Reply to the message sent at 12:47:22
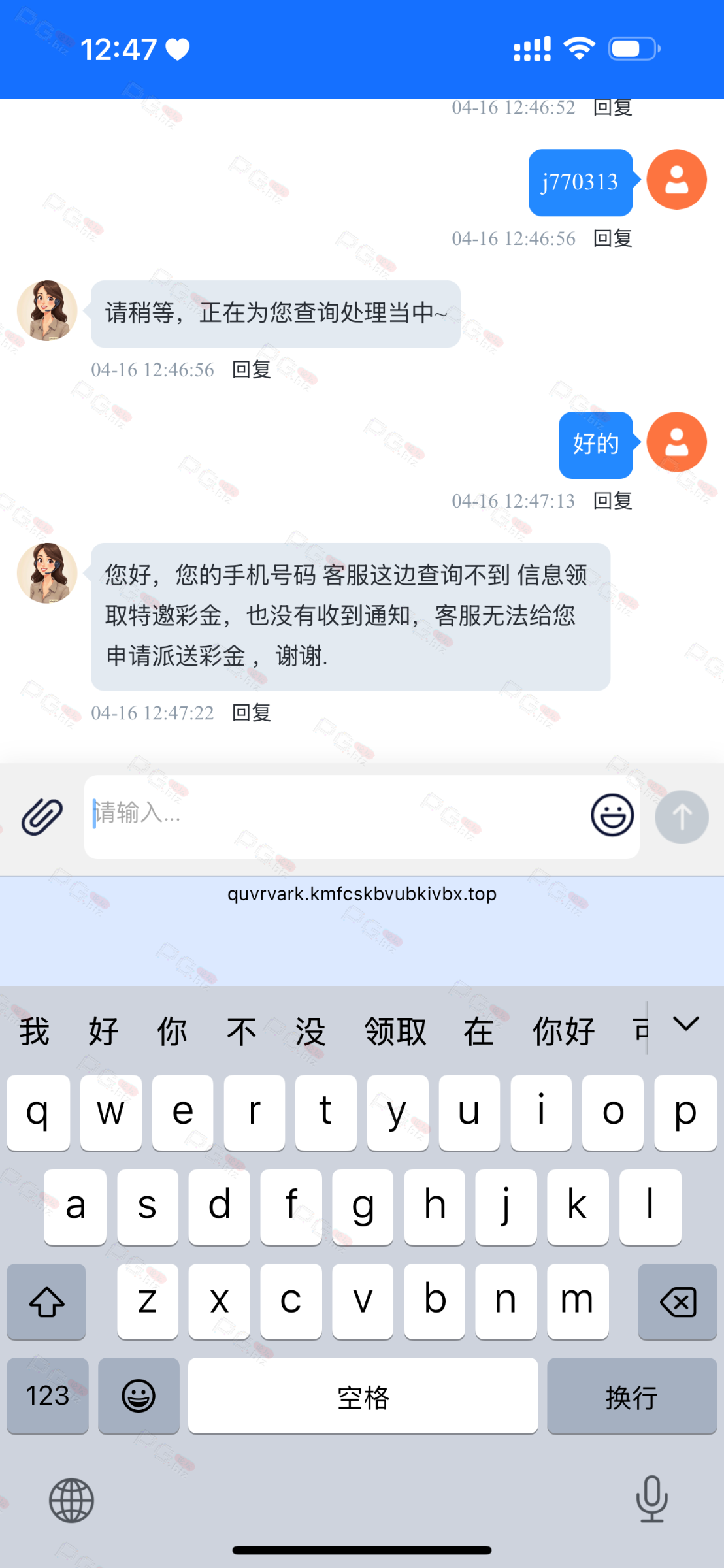Screen dimensions: 724x1568 coord(252,713)
